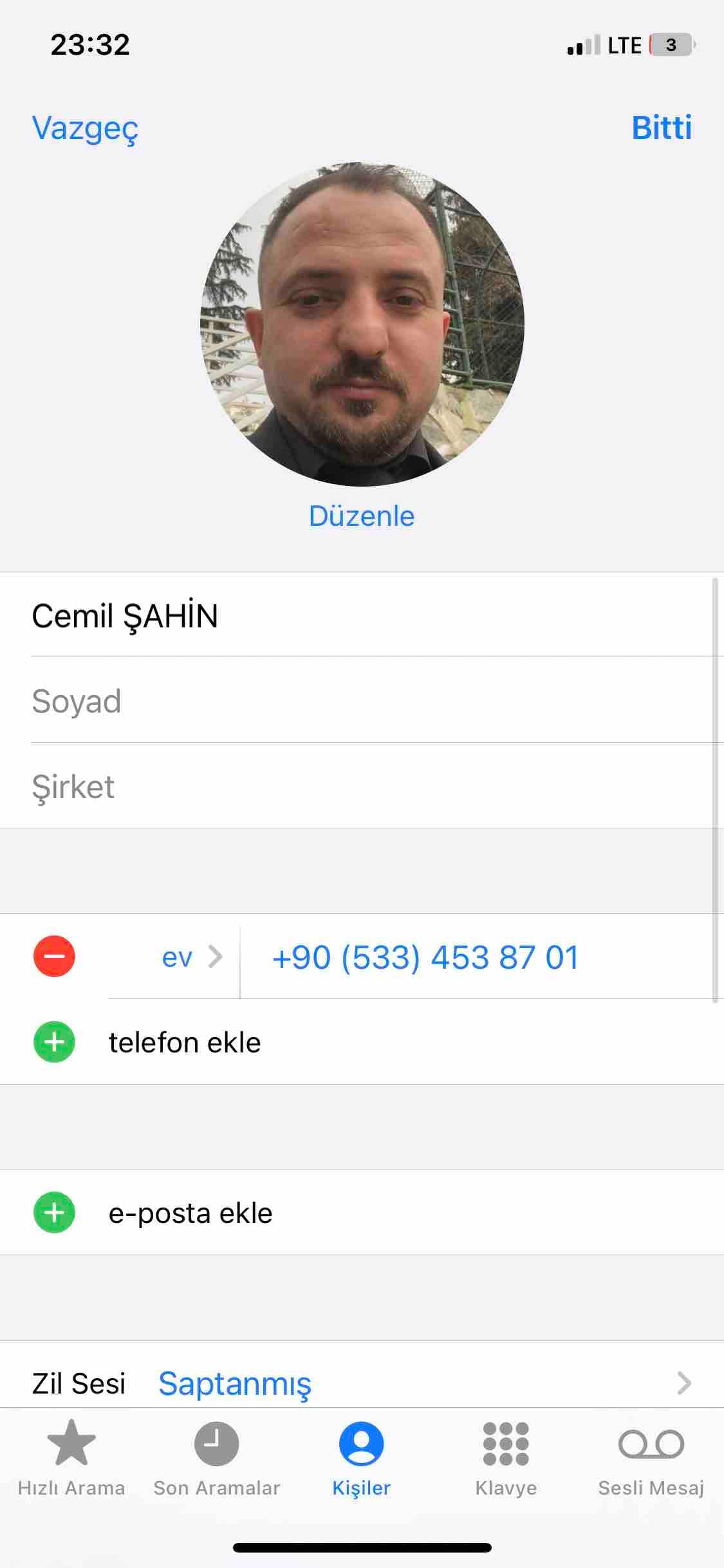Open the contact photo thumbnail
Screen dimensions: 724x1568
362,324
